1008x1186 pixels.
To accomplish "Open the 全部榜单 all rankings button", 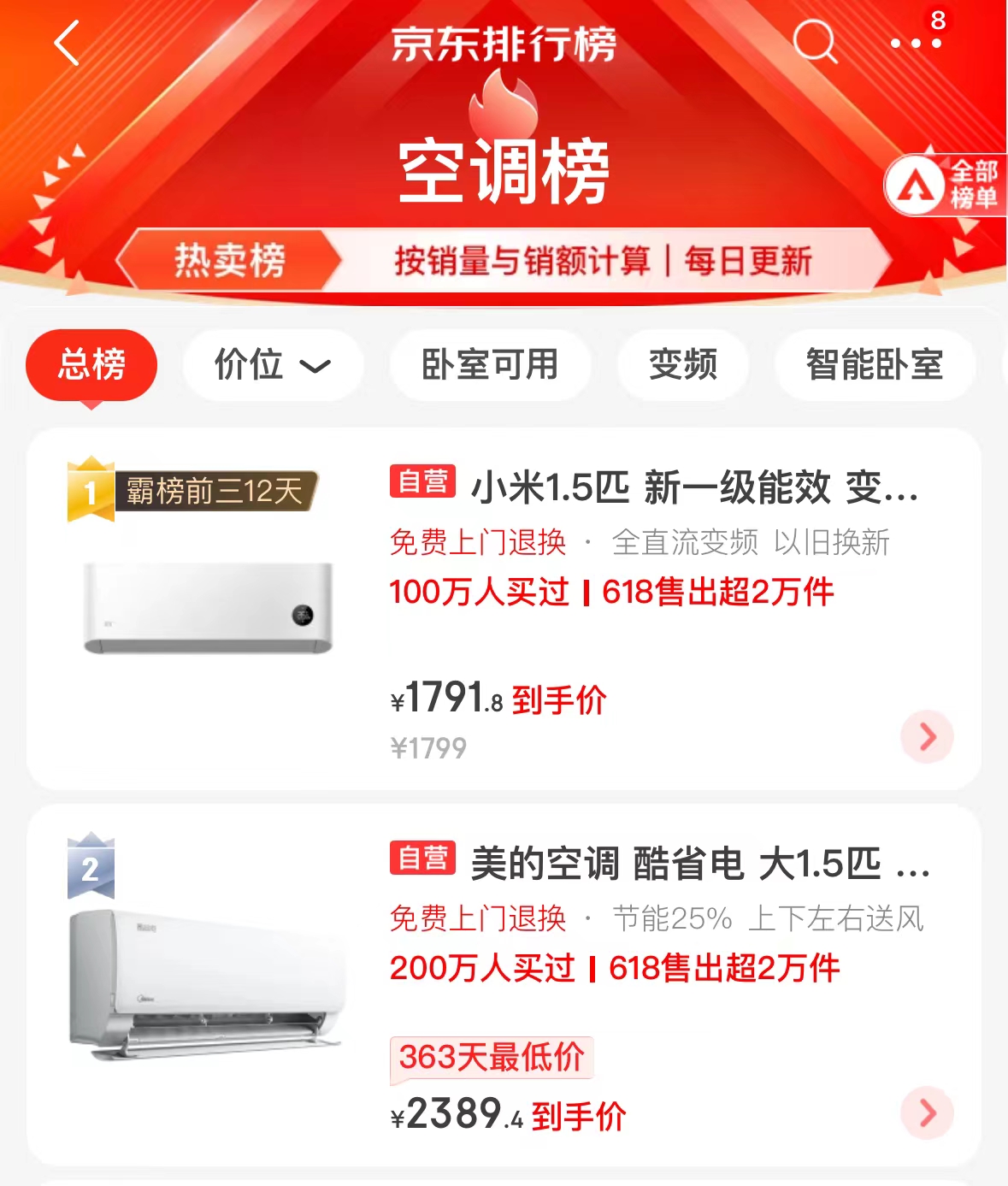I will [x=946, y=186].
